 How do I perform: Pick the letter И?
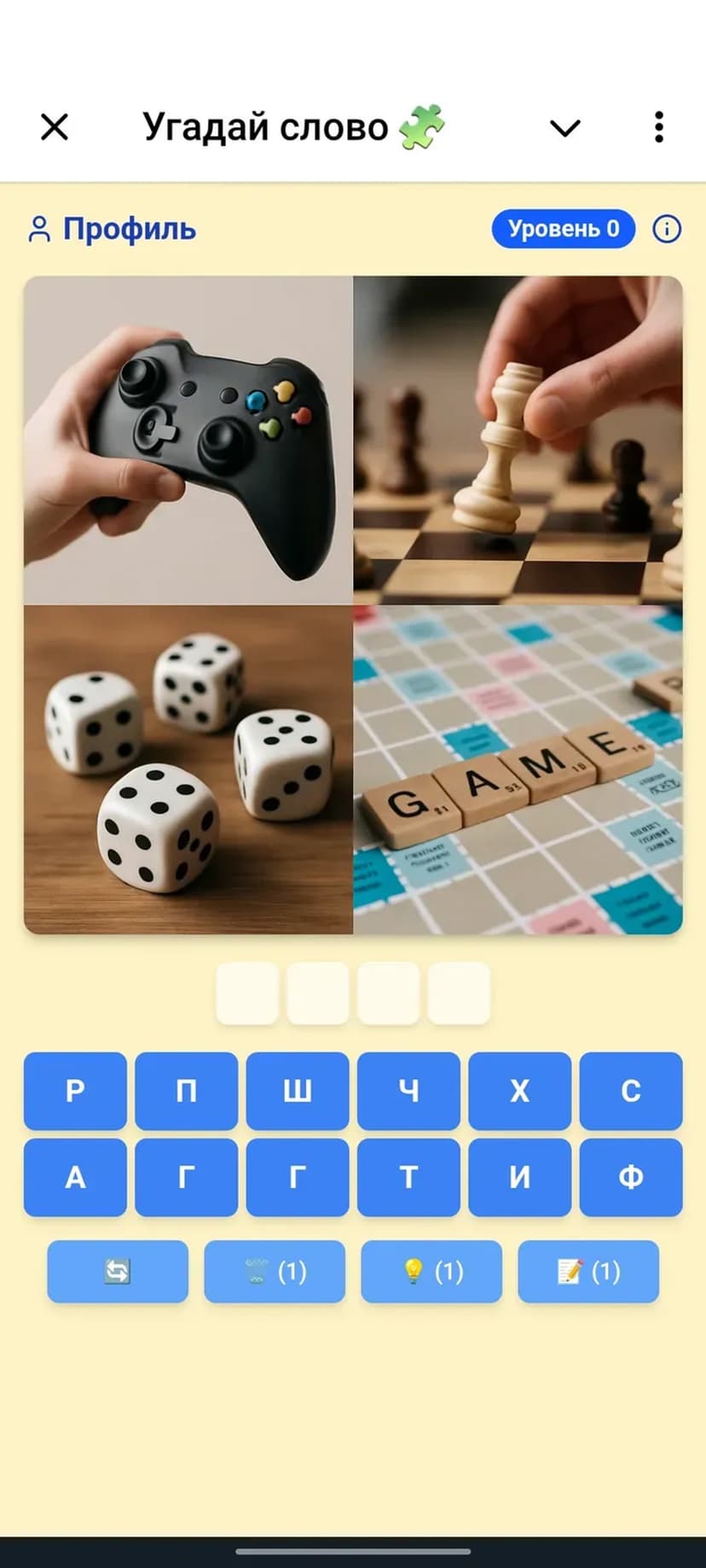(x=519, y=1177)
